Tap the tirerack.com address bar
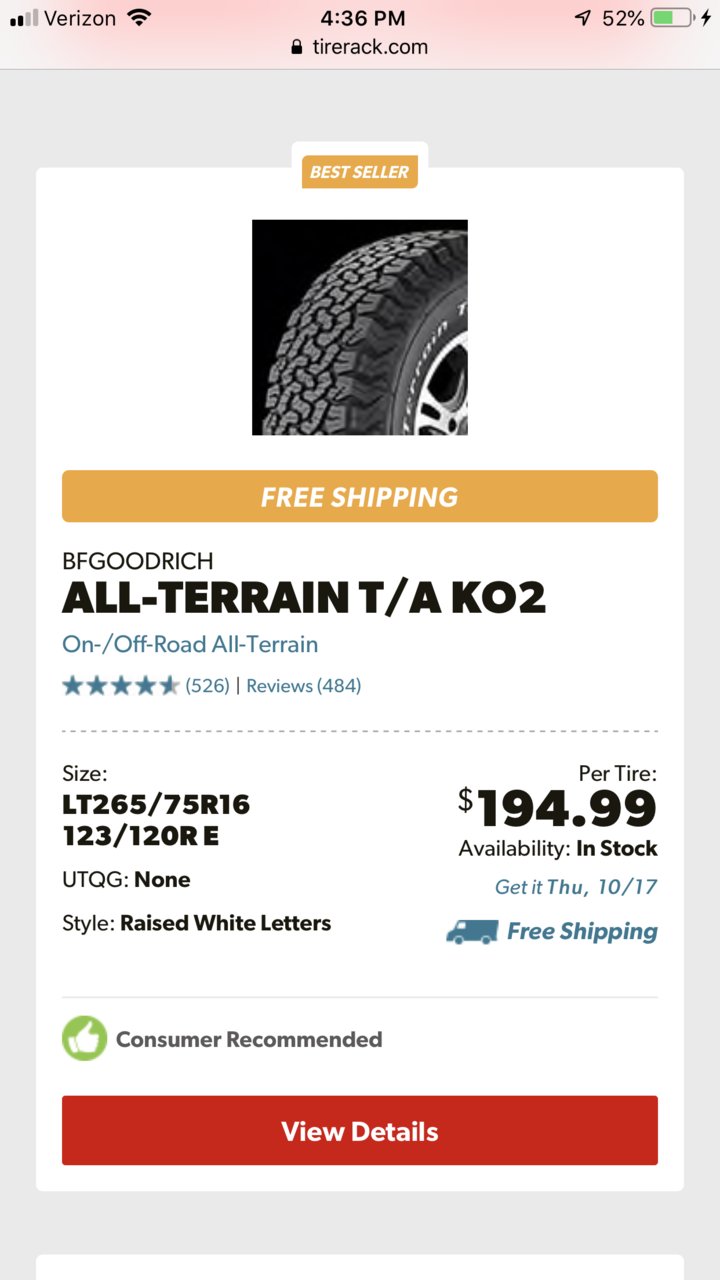Viewport: 720px width, 1280px height. coord(360,46)
